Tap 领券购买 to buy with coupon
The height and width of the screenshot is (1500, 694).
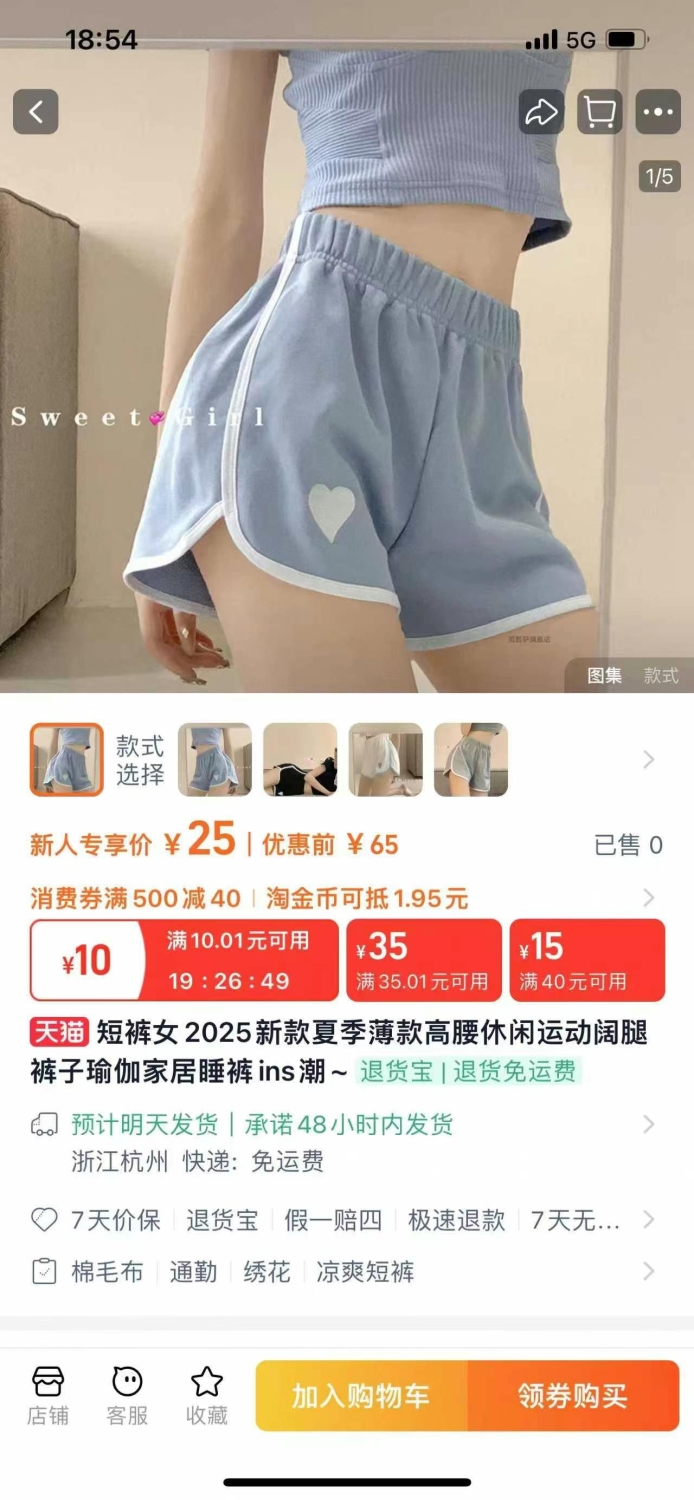coord(573,1396)
